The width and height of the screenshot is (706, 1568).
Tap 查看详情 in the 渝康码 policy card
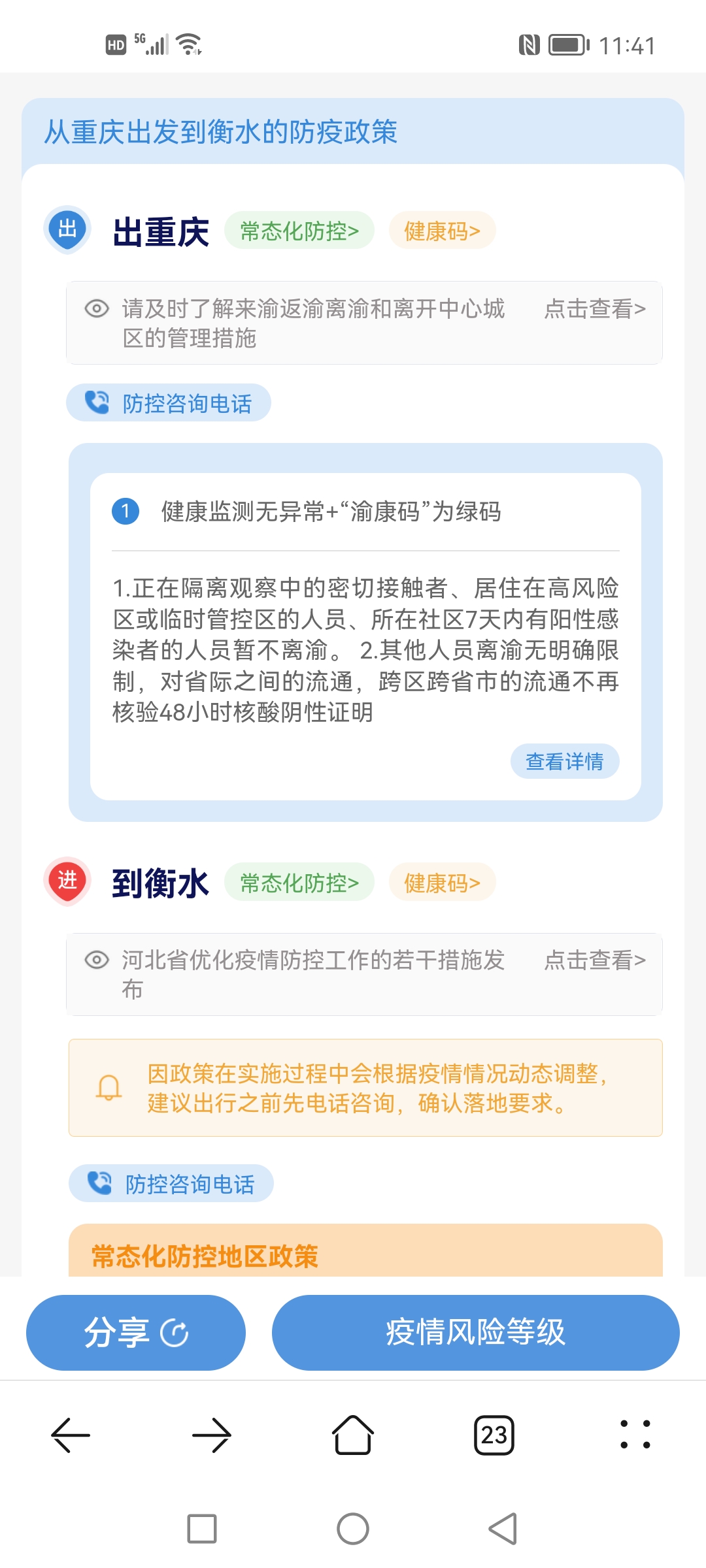(x=565, y=761)
